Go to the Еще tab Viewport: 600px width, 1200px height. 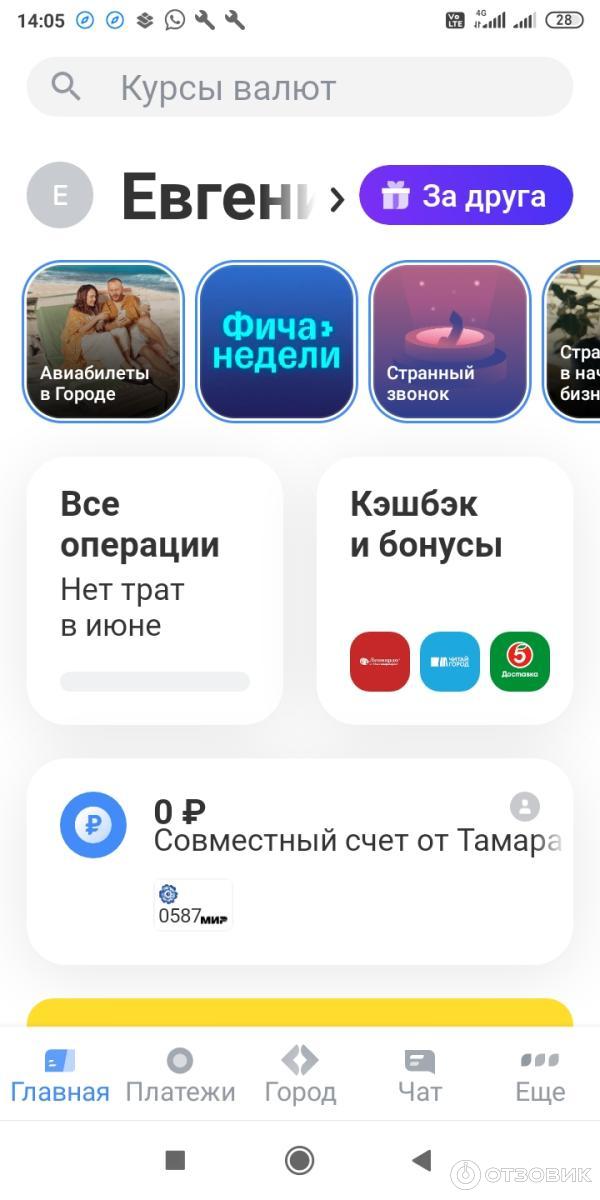540,1075
